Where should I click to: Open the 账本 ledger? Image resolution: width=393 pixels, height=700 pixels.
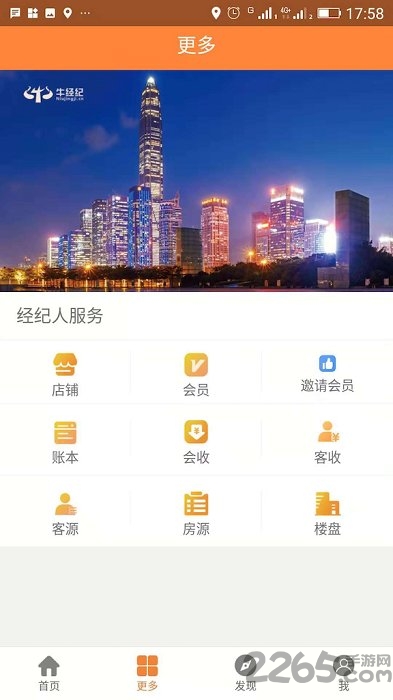[x=65, y=442]
